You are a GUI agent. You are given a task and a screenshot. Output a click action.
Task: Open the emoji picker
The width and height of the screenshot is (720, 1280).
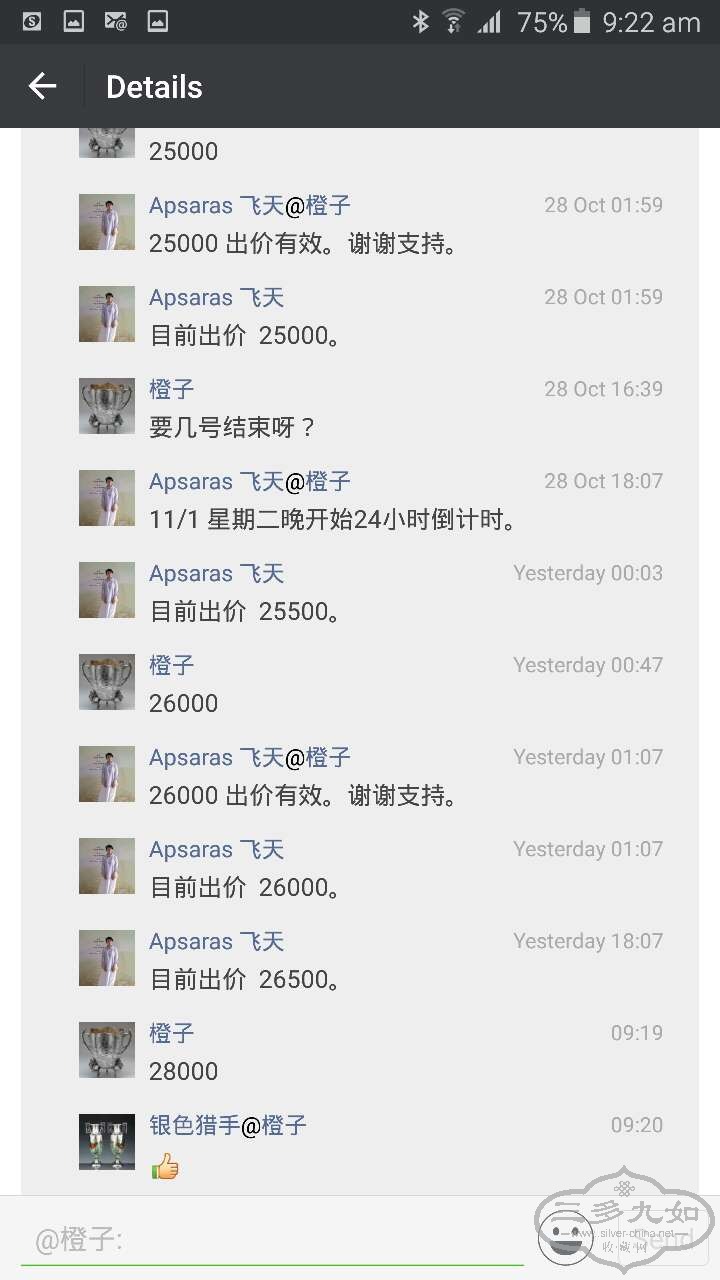[565, 1236]
